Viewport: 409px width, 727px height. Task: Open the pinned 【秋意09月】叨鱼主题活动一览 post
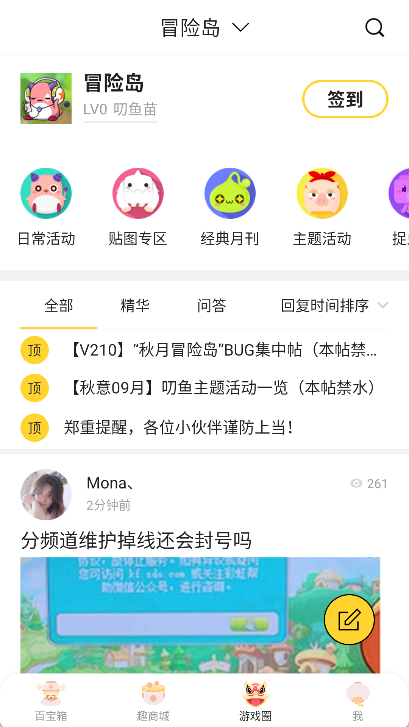coord(204,388)
